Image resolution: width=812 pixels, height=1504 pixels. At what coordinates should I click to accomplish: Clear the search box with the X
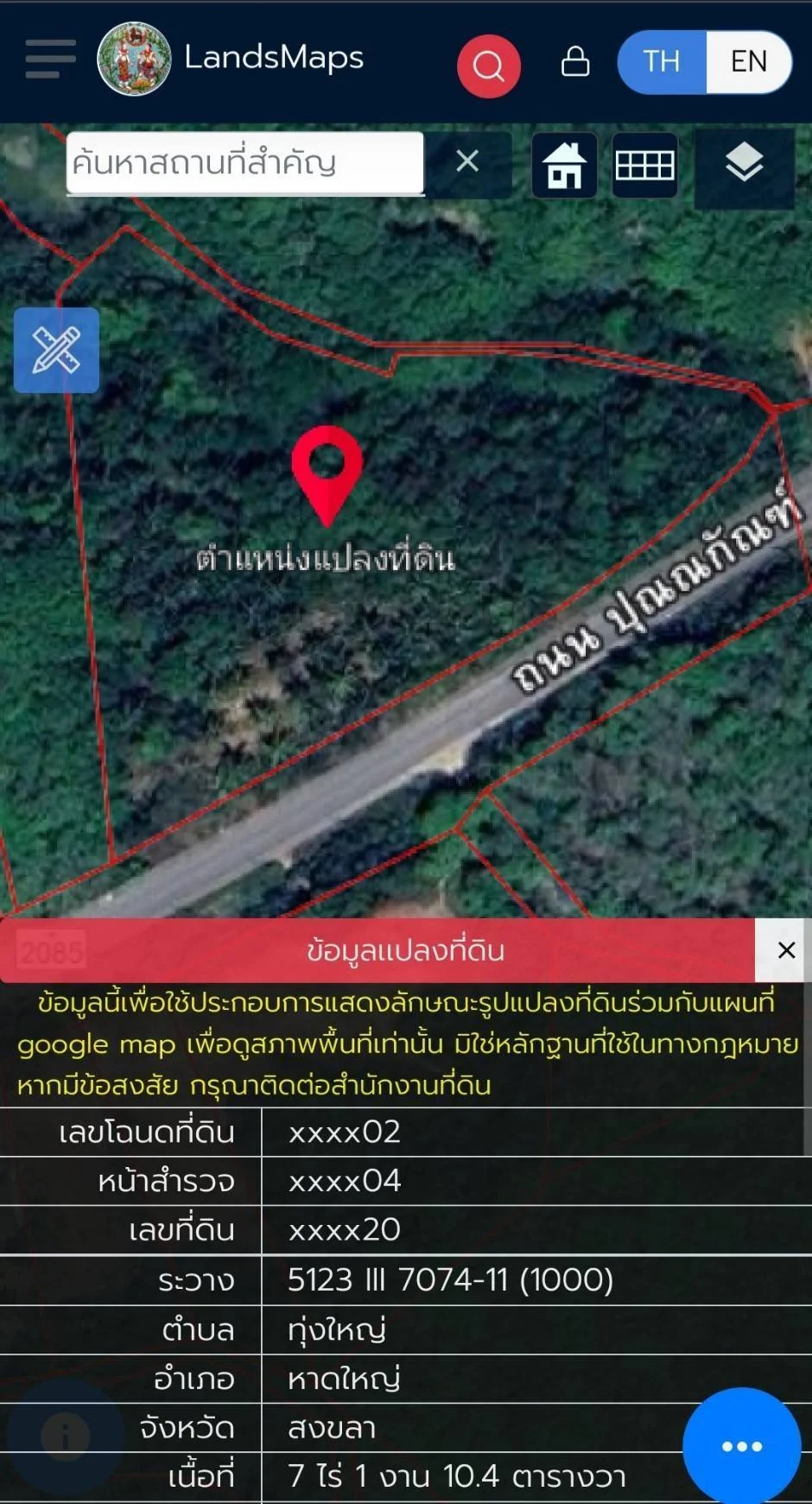467,161
